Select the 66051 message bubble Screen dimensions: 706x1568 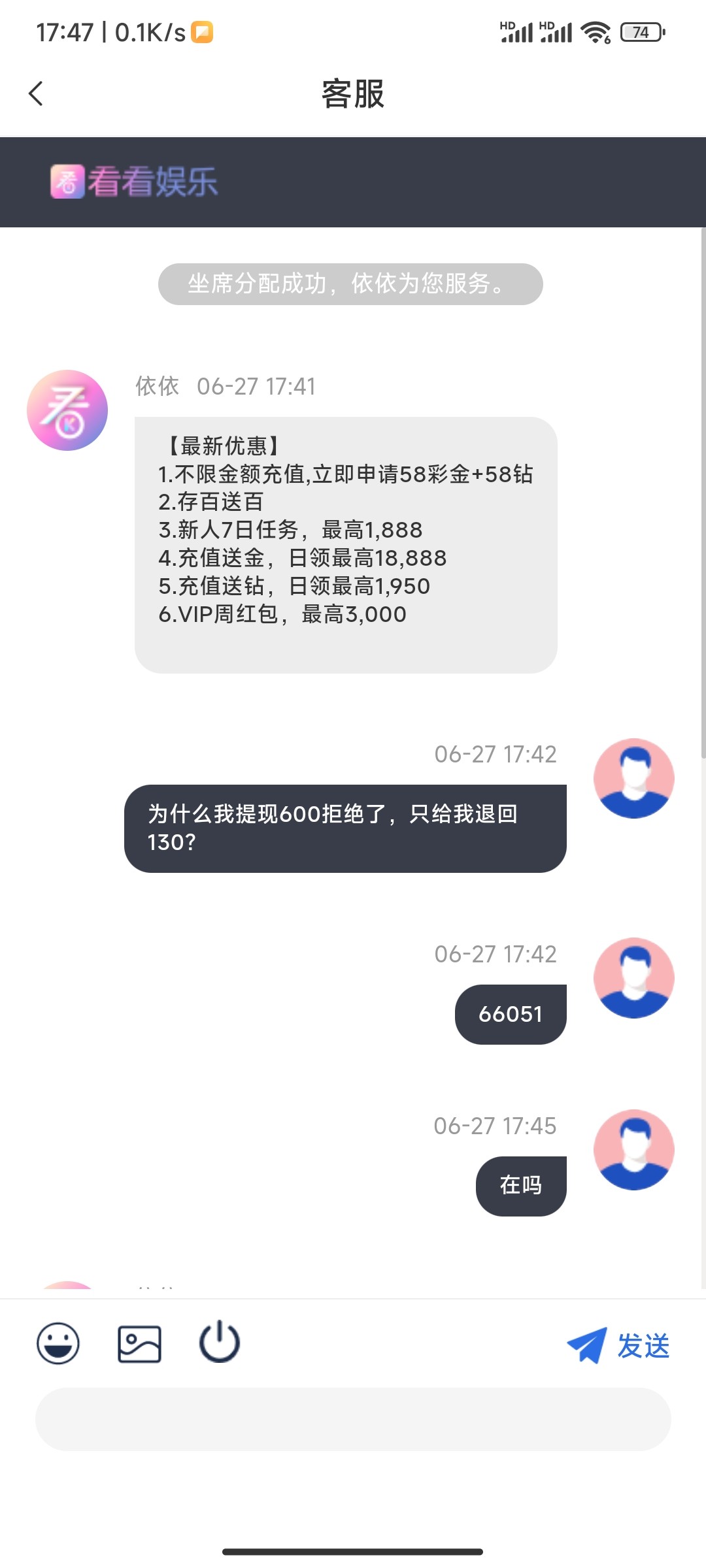pyautogui.click(x=510, y=1013)
